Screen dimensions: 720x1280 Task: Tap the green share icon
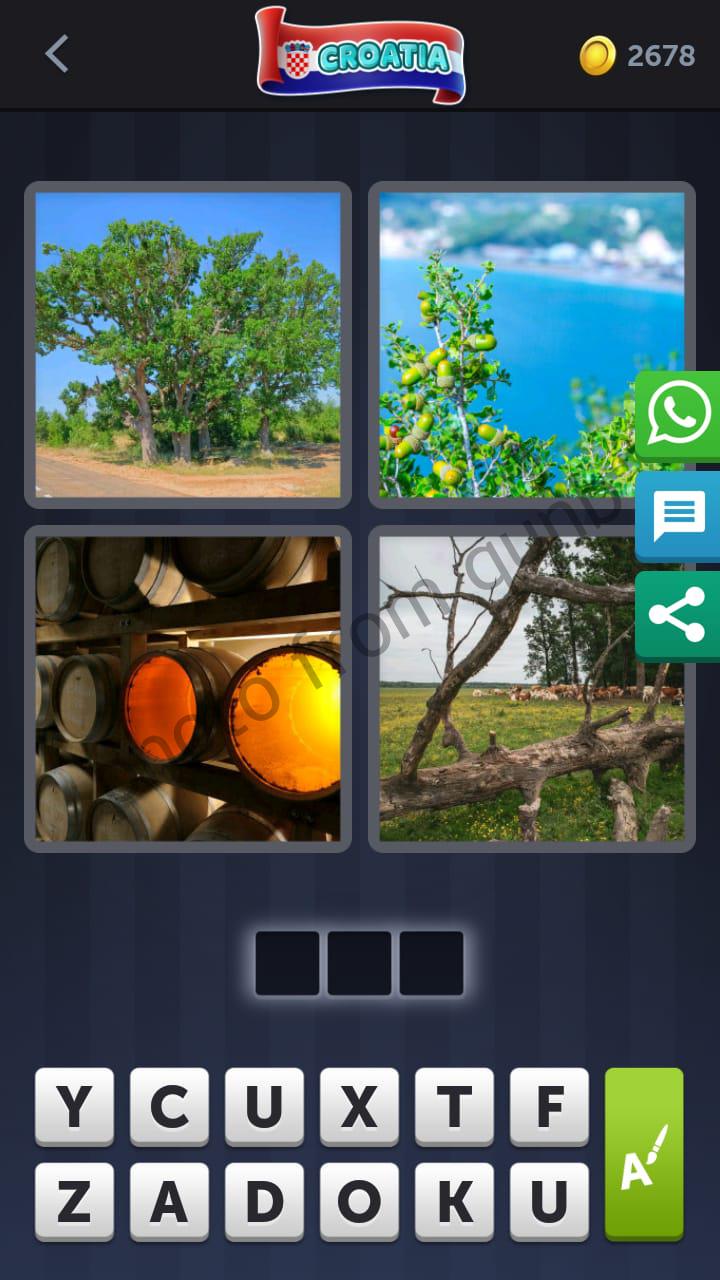(x=678, y=615)
